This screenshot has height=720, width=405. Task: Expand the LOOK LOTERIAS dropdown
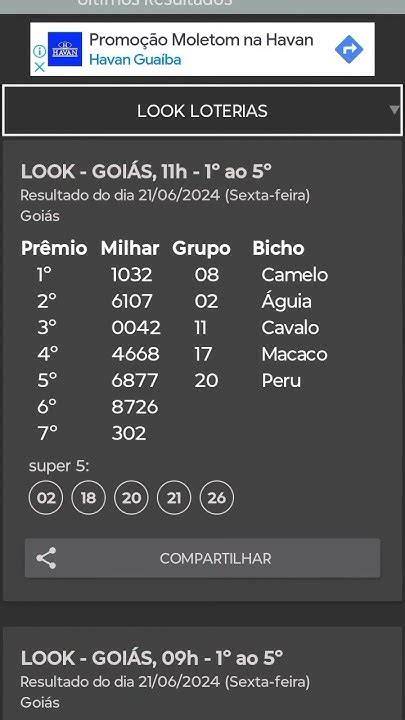202,111
